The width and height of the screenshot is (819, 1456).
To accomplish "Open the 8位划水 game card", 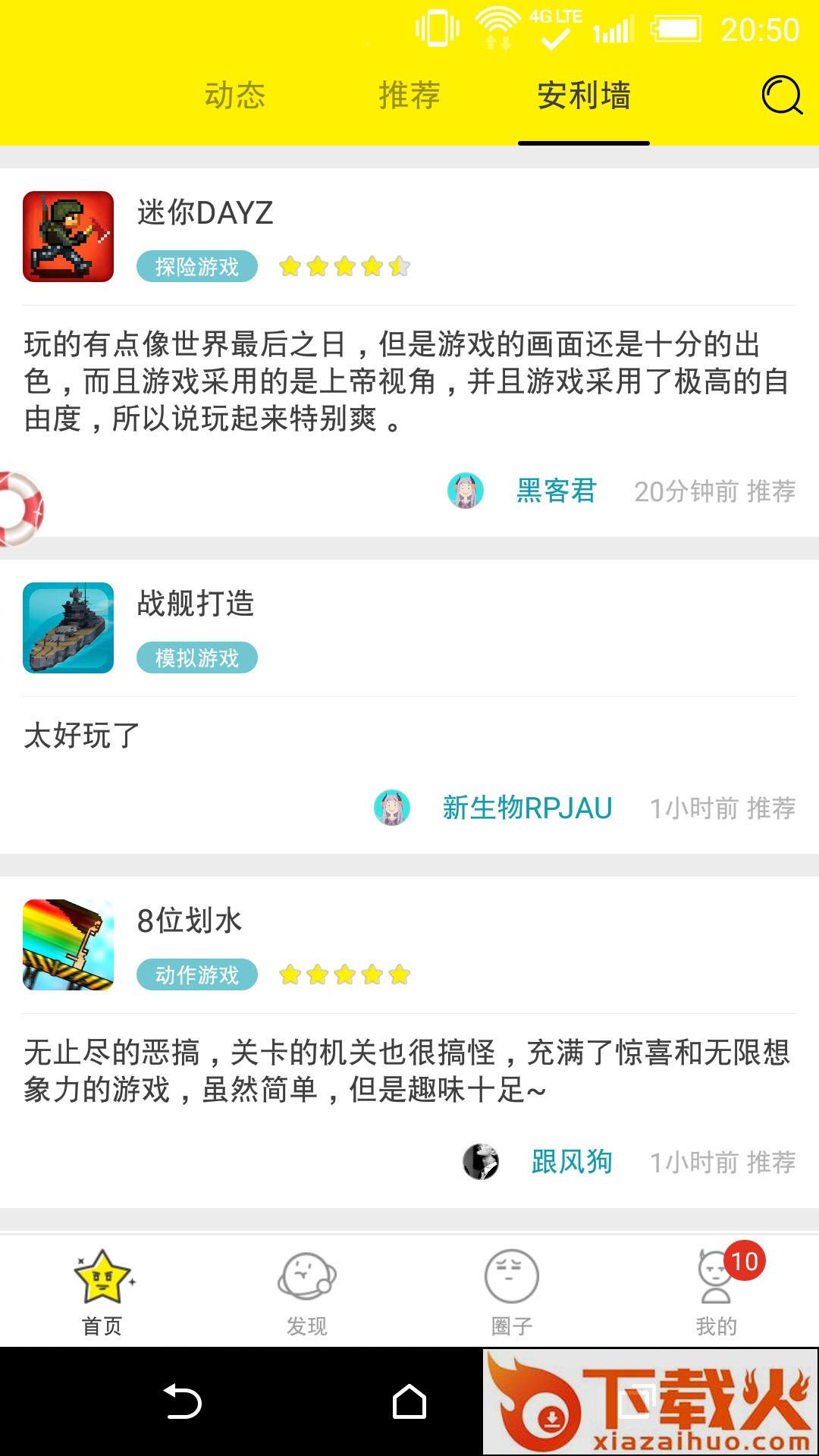I will 190,921.
